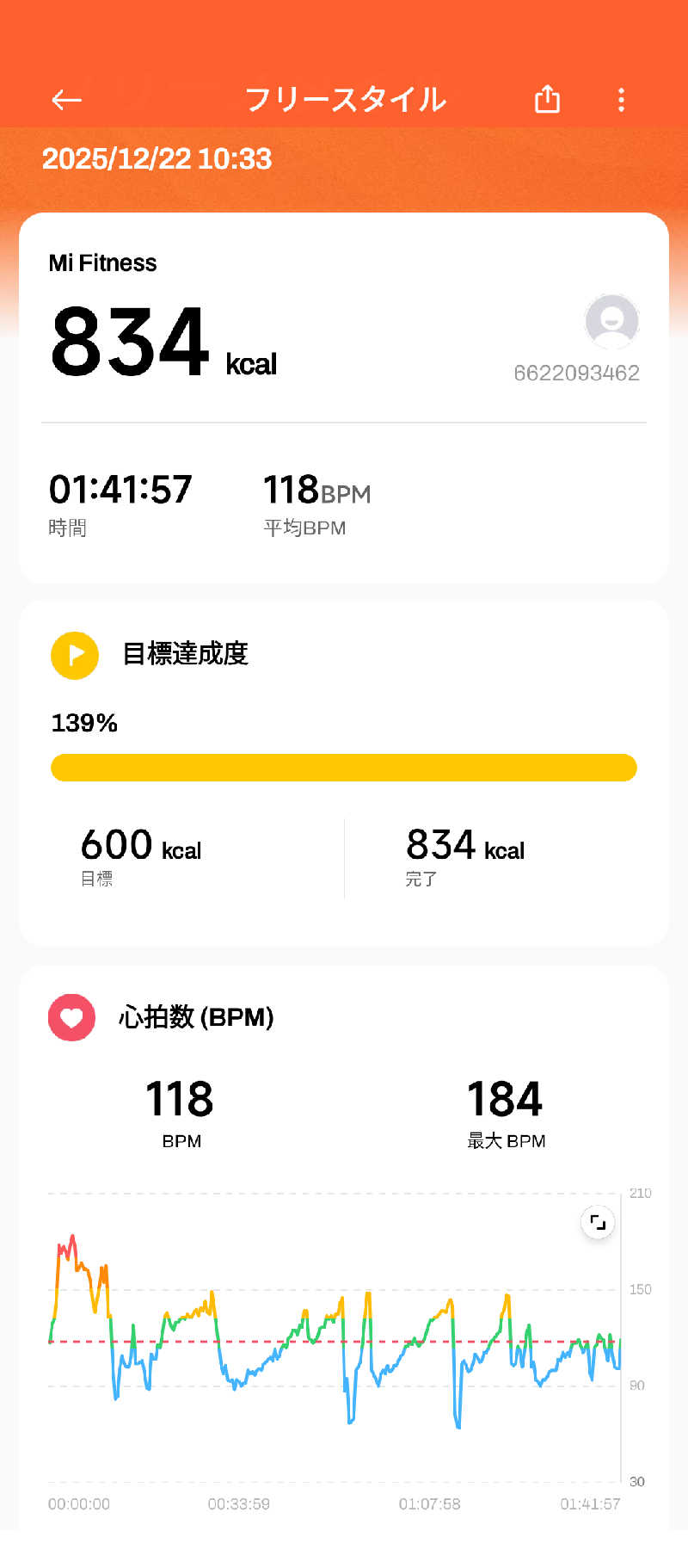Go back from the フリースタイル workout
Image resolution: width=688 pixels, height=1568 pixels.
[66, 100]
